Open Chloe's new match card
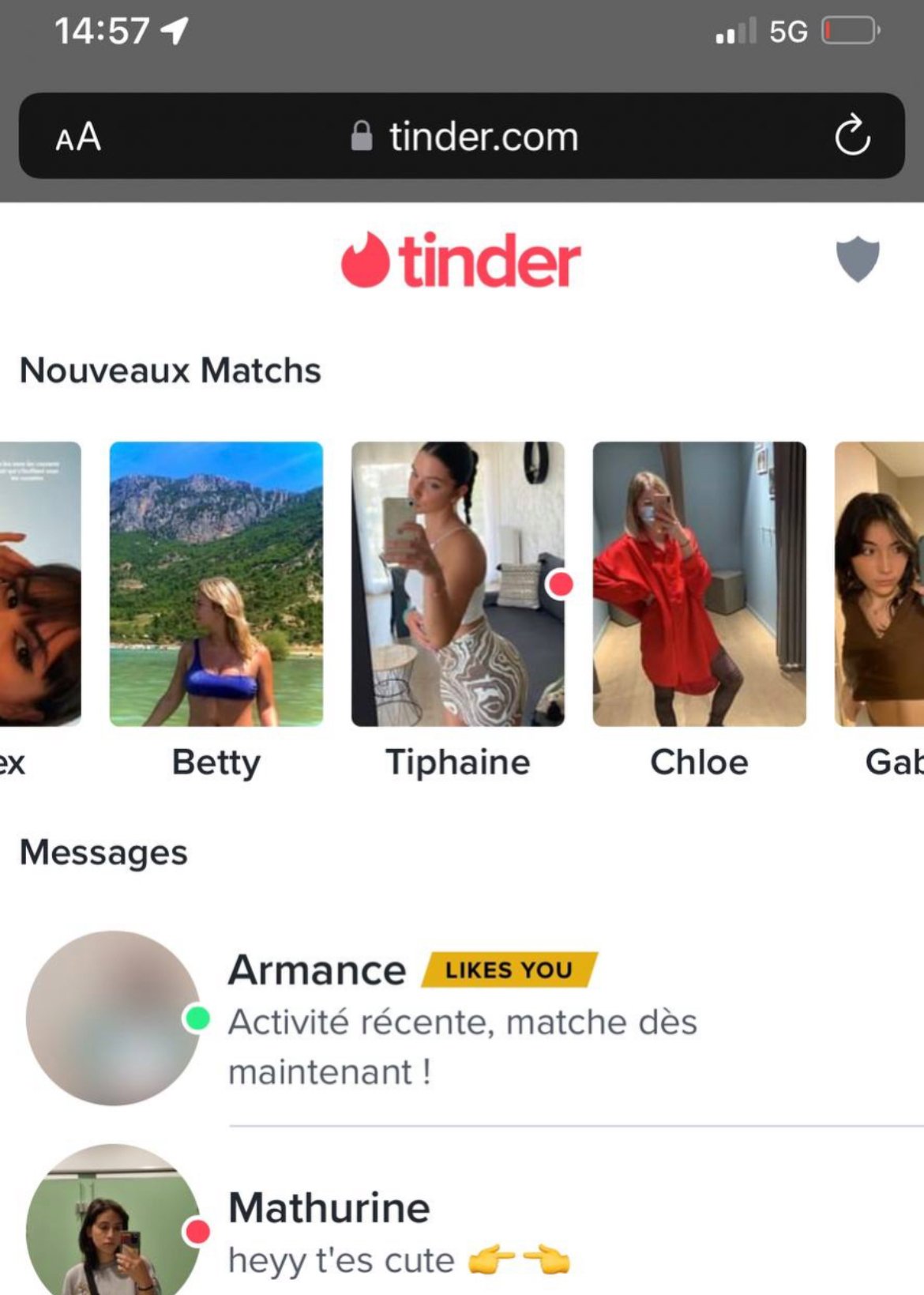This screenshot has height=1295, width=924. tap(699, 584)
